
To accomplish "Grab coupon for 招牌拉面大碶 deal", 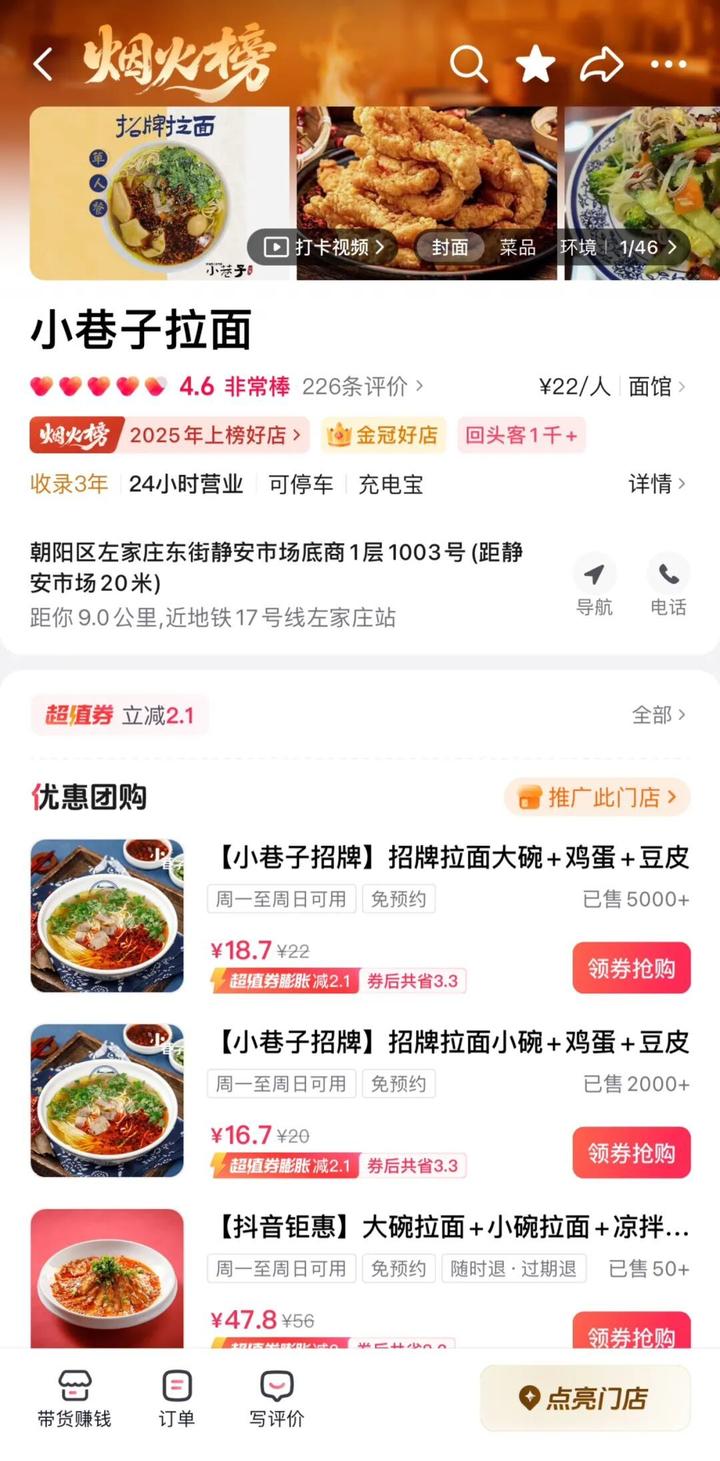I will click(631, 968).
